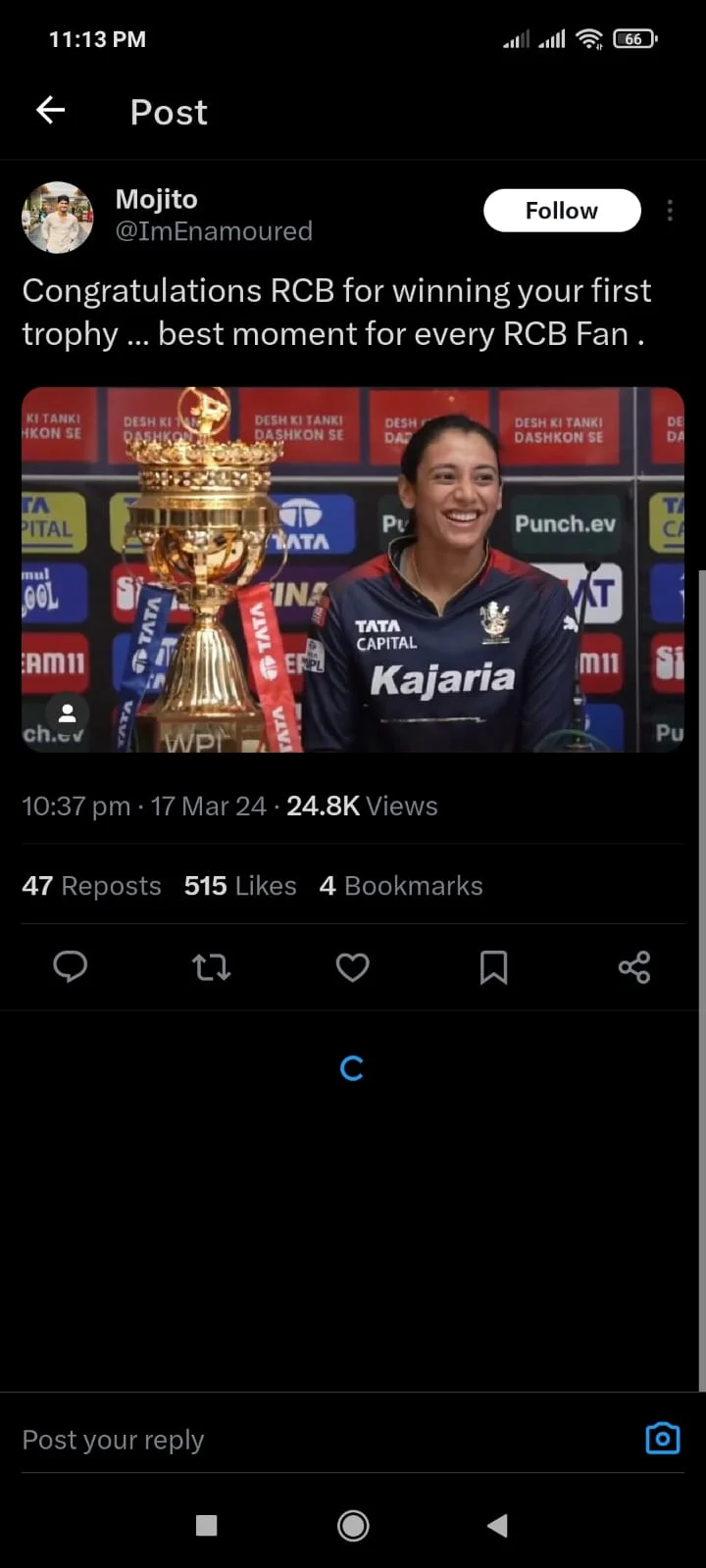Viewport: 706px width, 1568px height.
Task: Open the post's overflow menu
Action: coord(670,211)
